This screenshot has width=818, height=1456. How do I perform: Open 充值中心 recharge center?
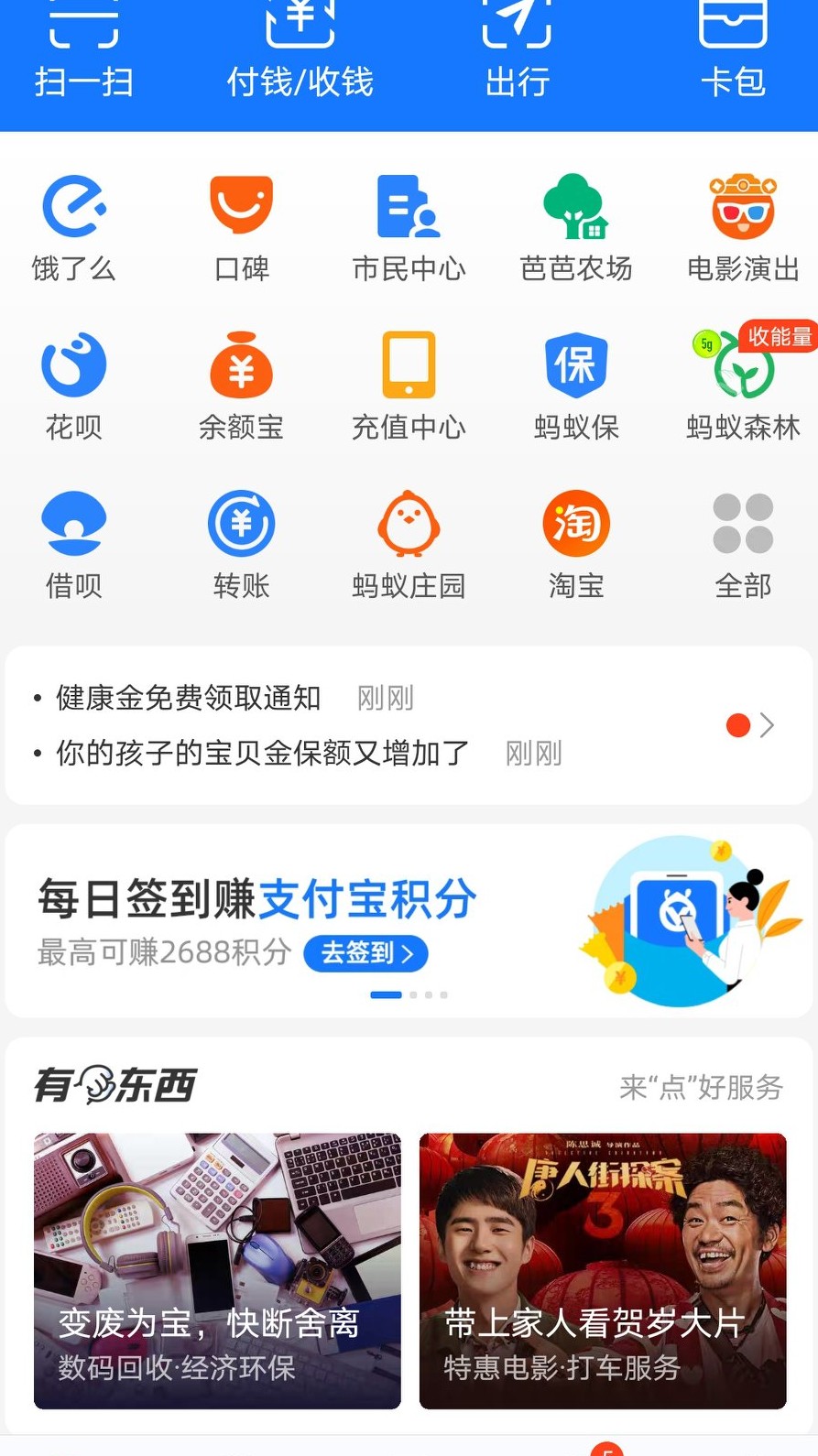point(409,385)
